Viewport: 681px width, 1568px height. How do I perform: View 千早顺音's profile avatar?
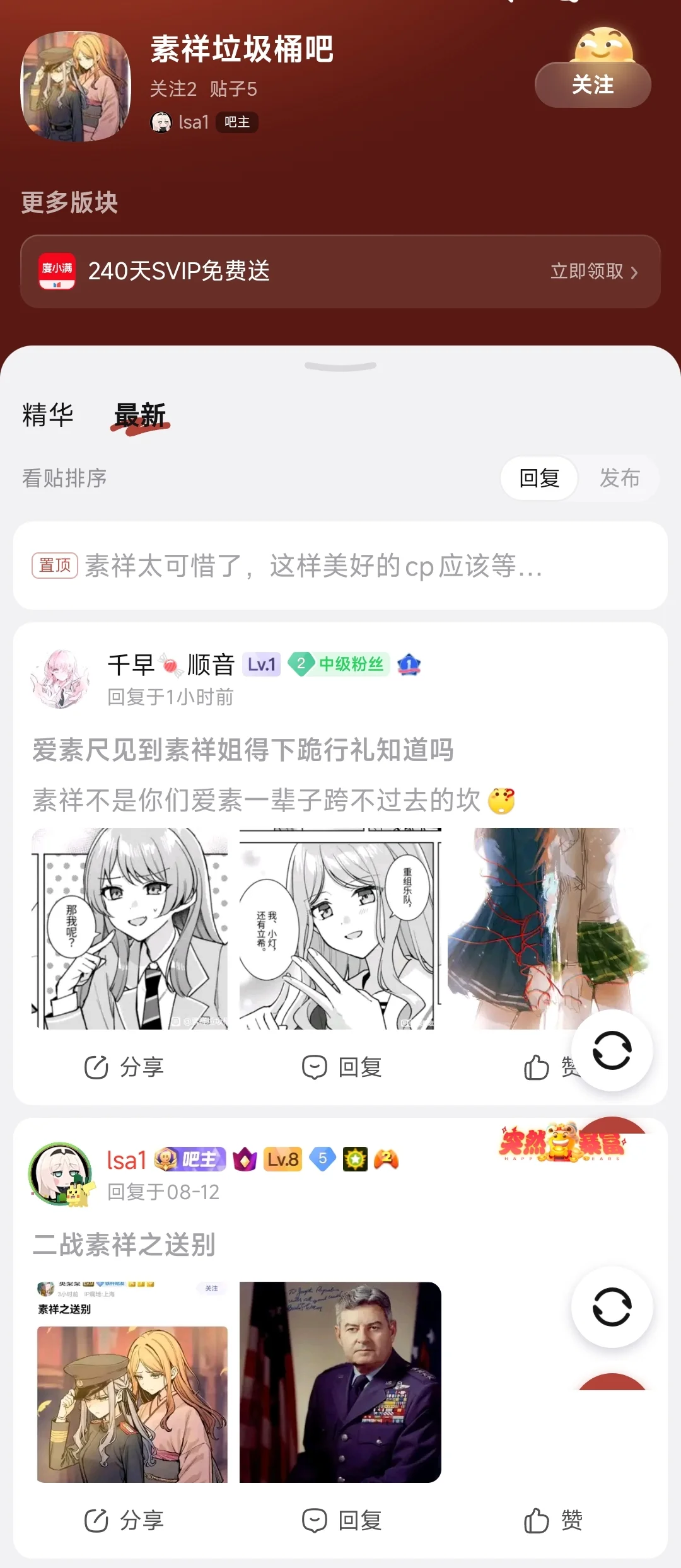61,679
